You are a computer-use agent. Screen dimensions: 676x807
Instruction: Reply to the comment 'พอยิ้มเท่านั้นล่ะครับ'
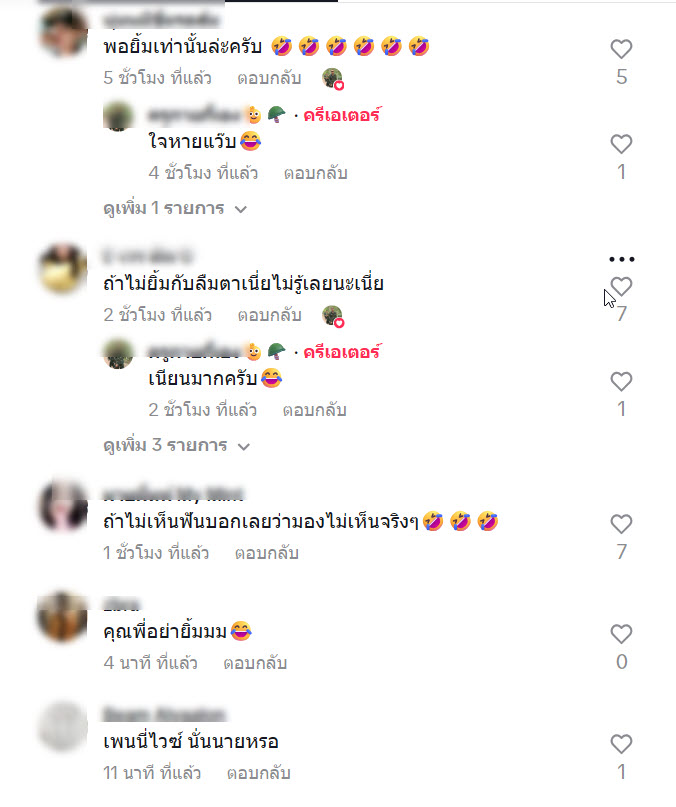click(269, 77)
